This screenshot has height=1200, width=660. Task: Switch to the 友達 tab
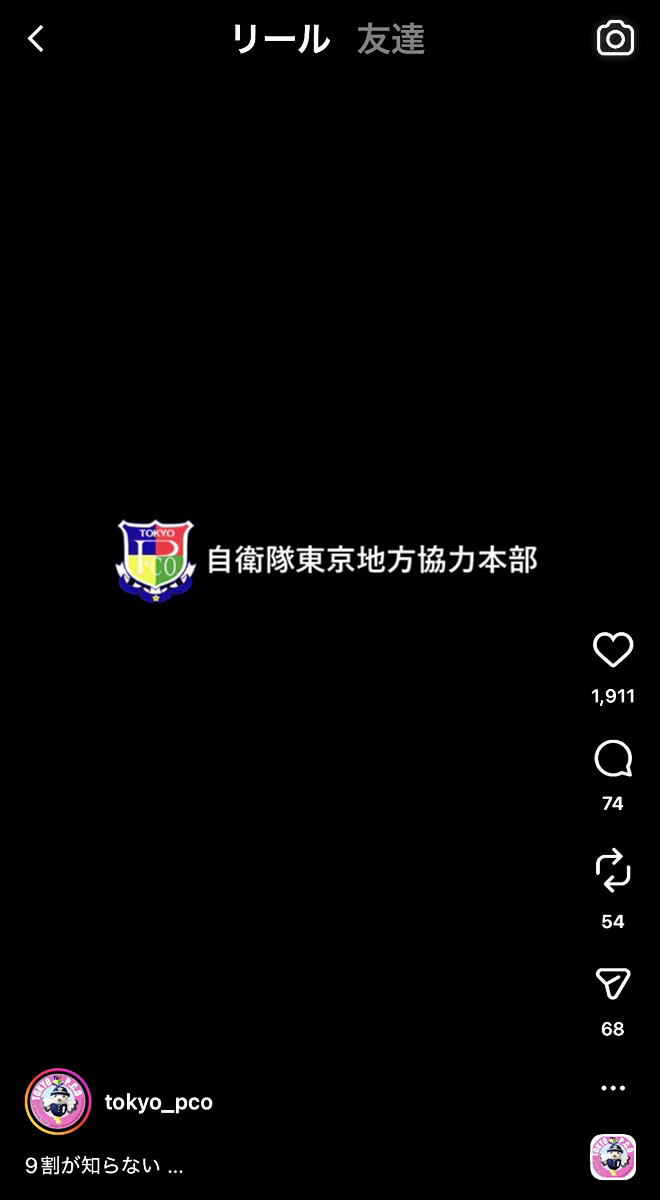click(391, 39)
